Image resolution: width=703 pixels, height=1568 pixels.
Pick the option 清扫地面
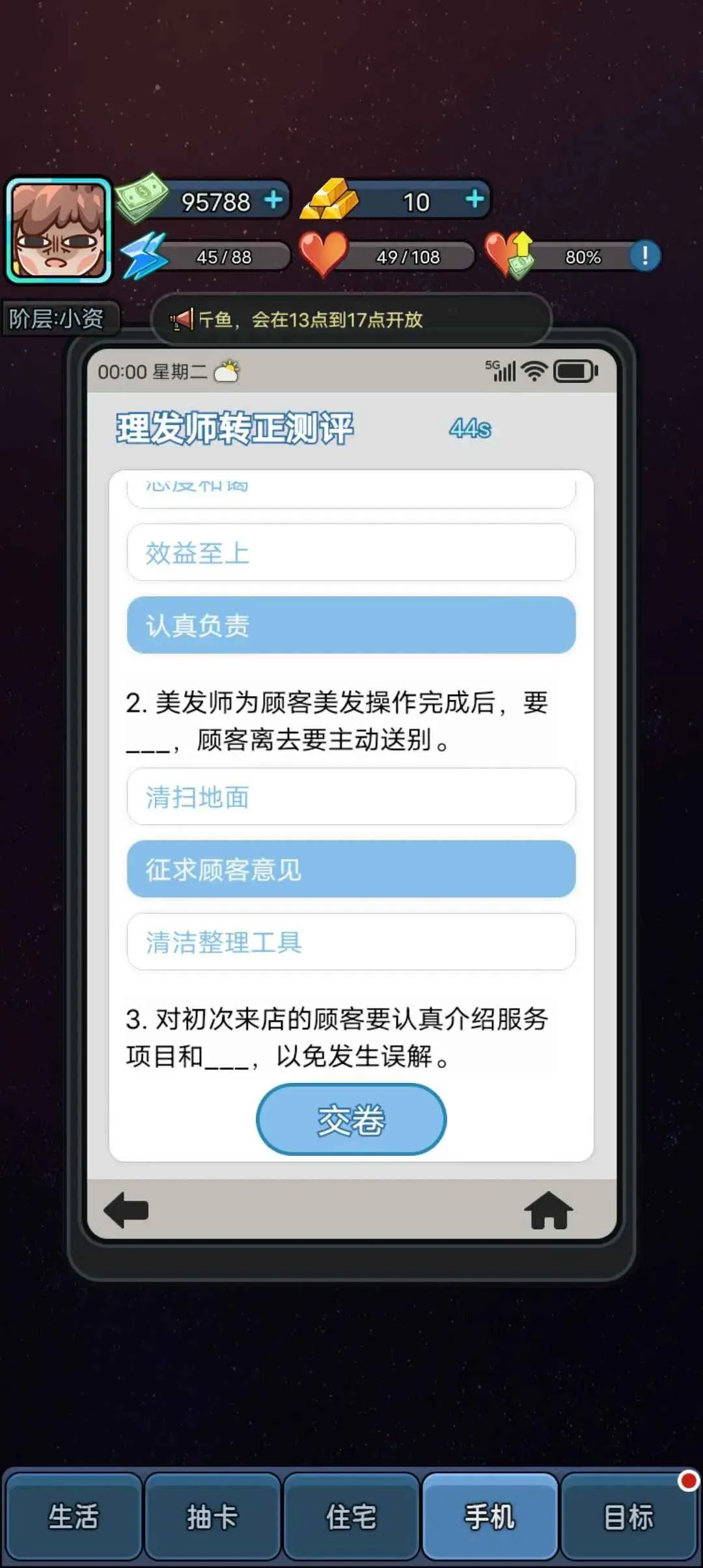tap(351, 796)
